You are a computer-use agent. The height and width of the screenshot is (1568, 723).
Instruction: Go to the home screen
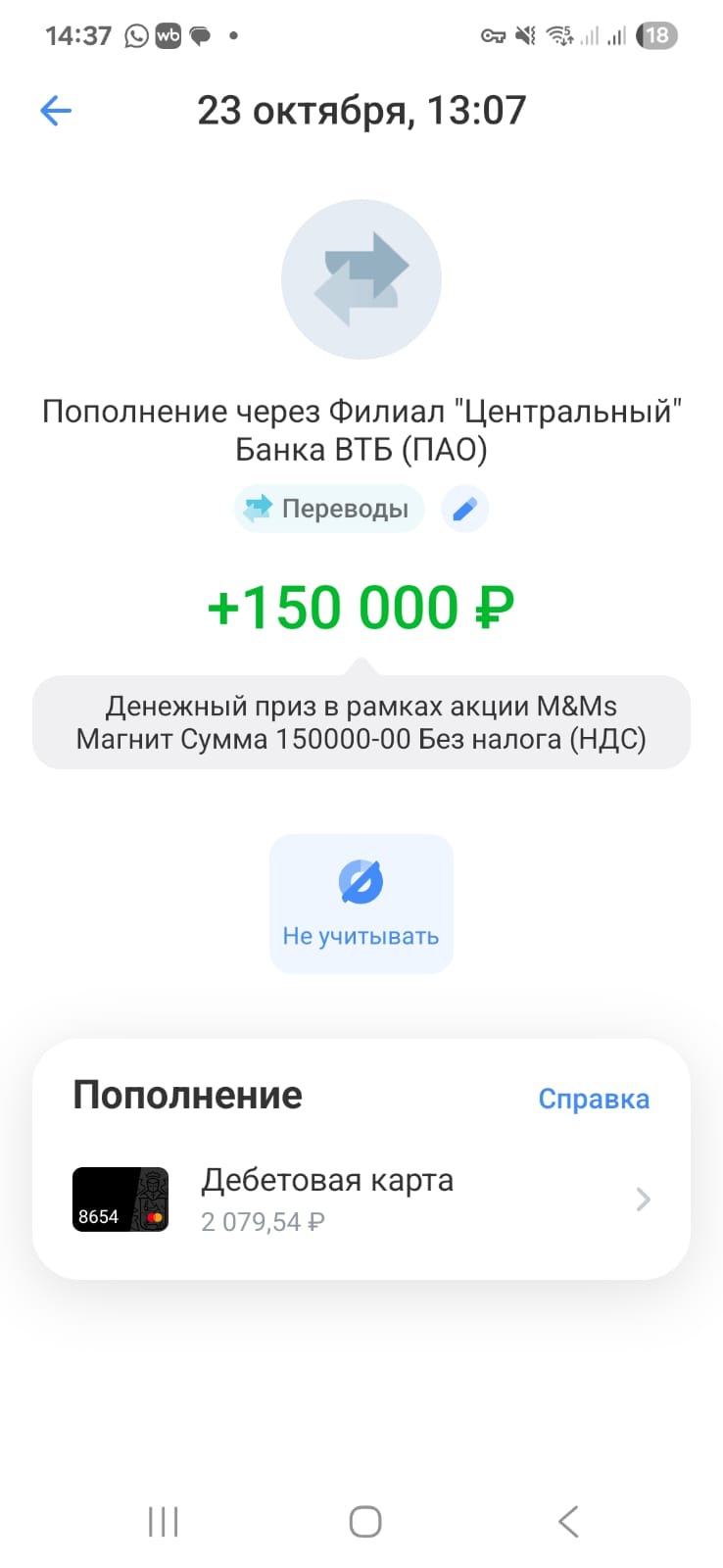pyautogui.click(x=364, y=1522)
